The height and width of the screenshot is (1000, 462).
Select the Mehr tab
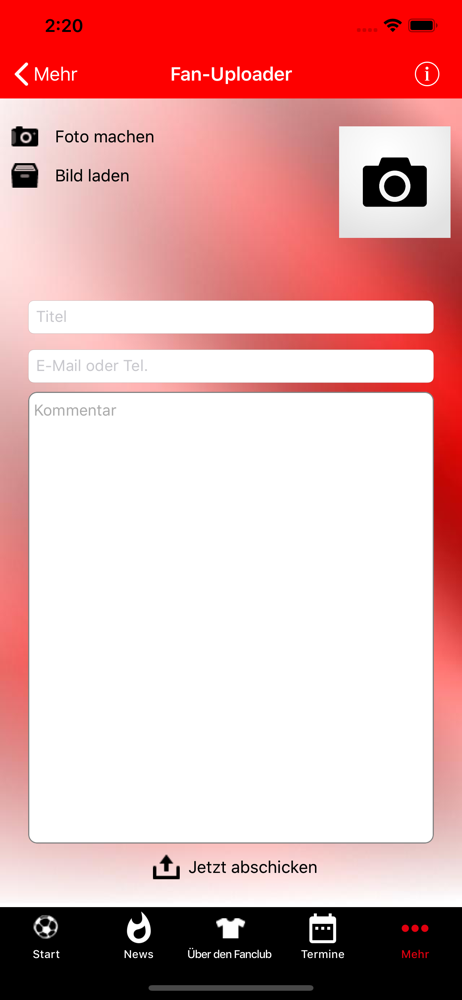[415, 938]
